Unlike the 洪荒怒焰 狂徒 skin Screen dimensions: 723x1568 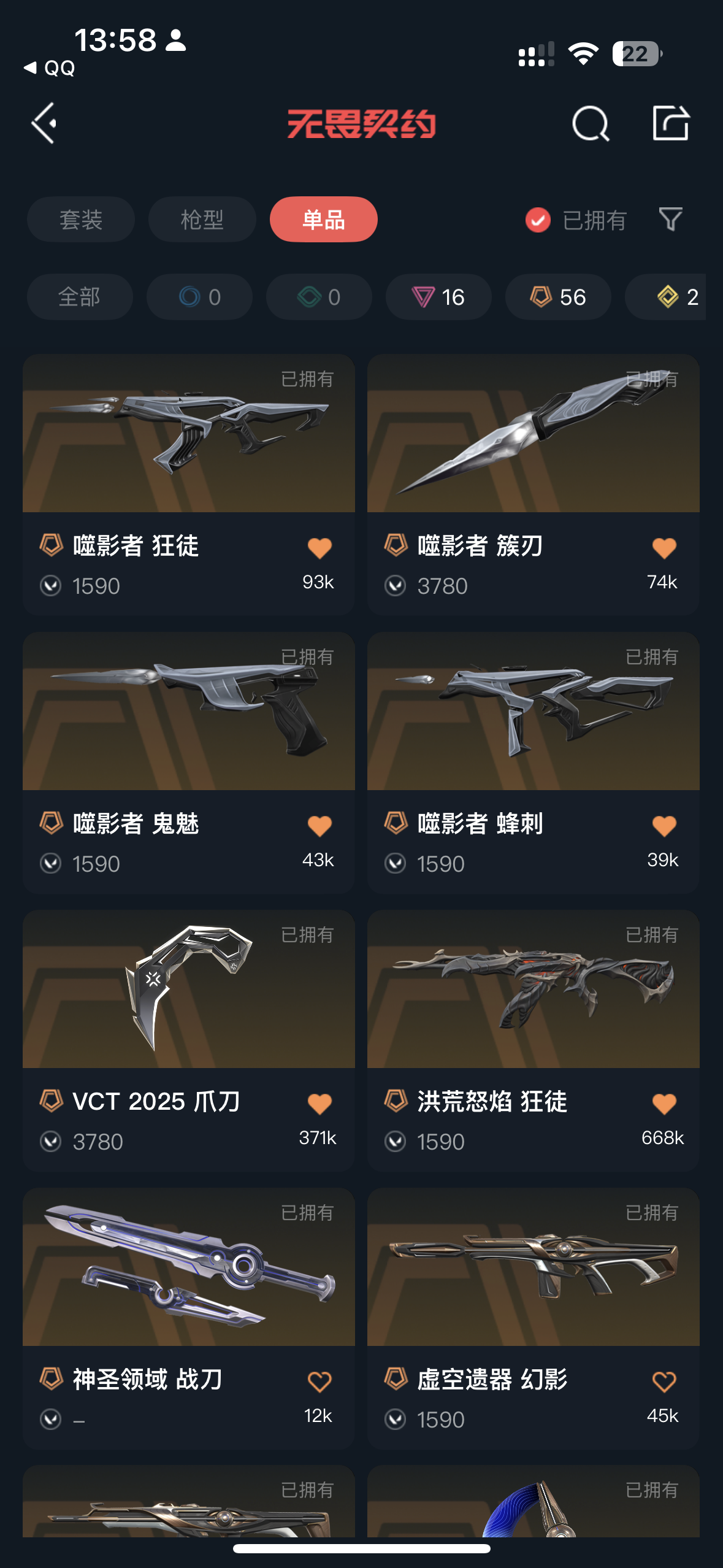coord(664,1104)
